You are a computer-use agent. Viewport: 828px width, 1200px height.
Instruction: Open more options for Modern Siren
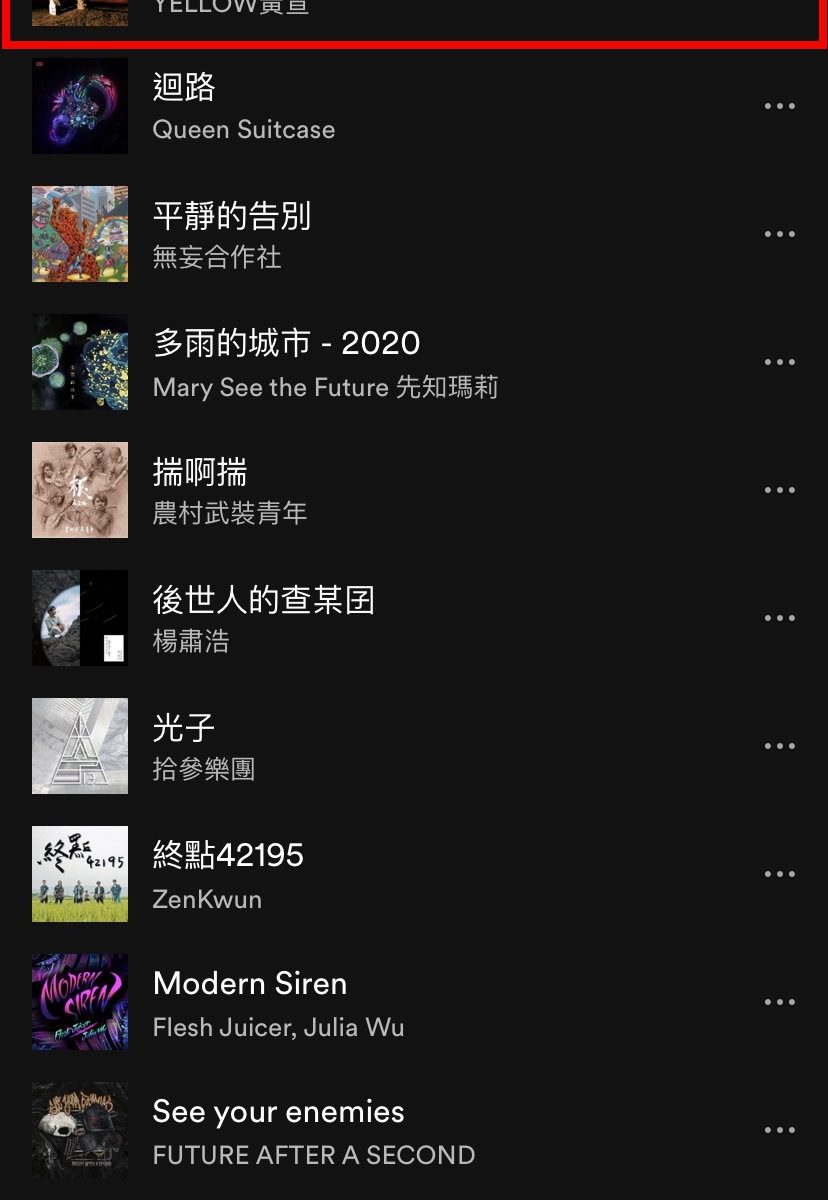779,1002
